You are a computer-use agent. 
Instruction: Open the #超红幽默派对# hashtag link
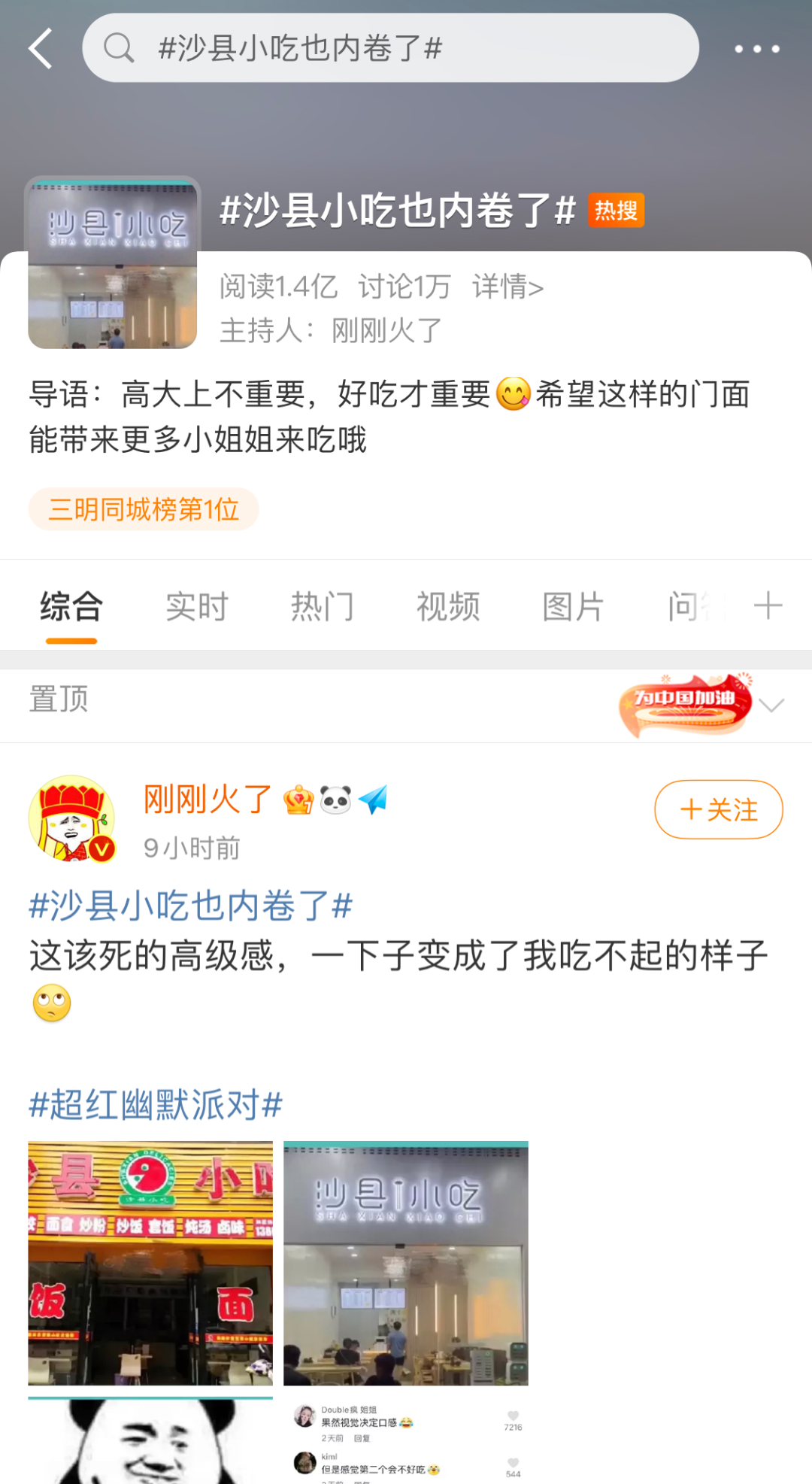(x=156, y=1105)
